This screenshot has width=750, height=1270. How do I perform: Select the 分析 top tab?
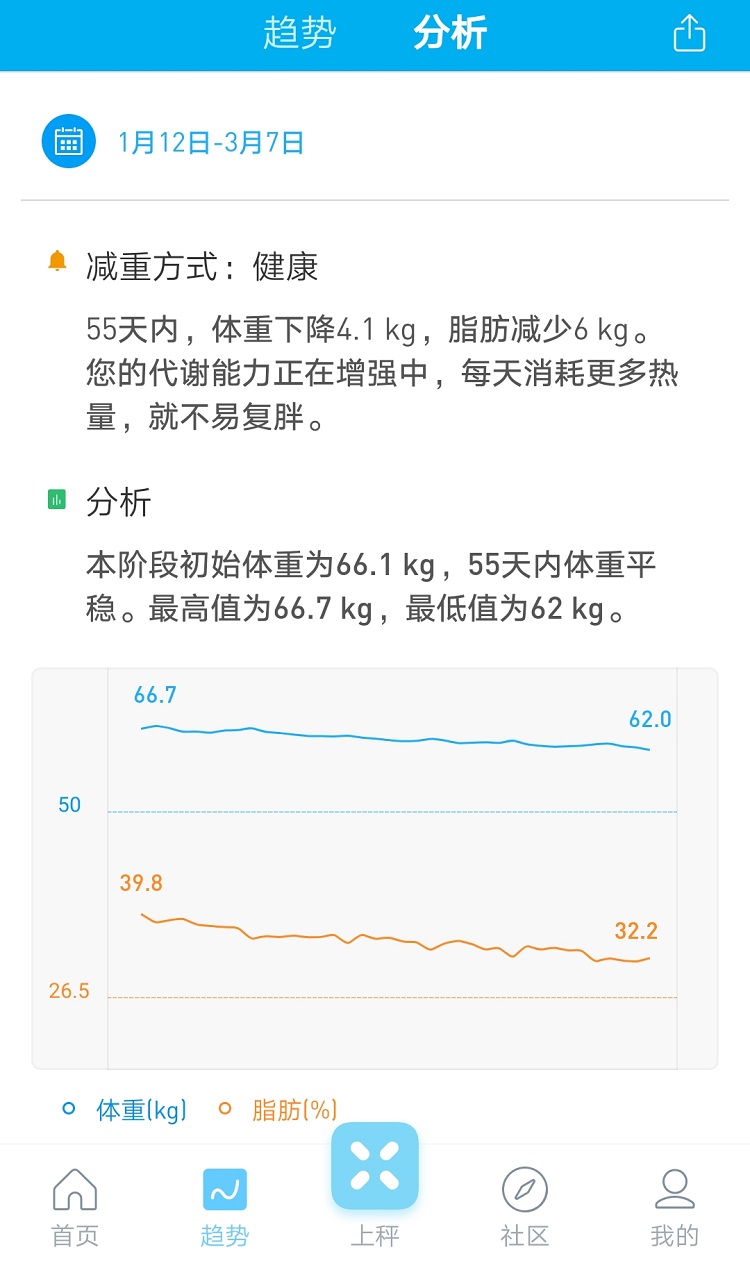450,33
